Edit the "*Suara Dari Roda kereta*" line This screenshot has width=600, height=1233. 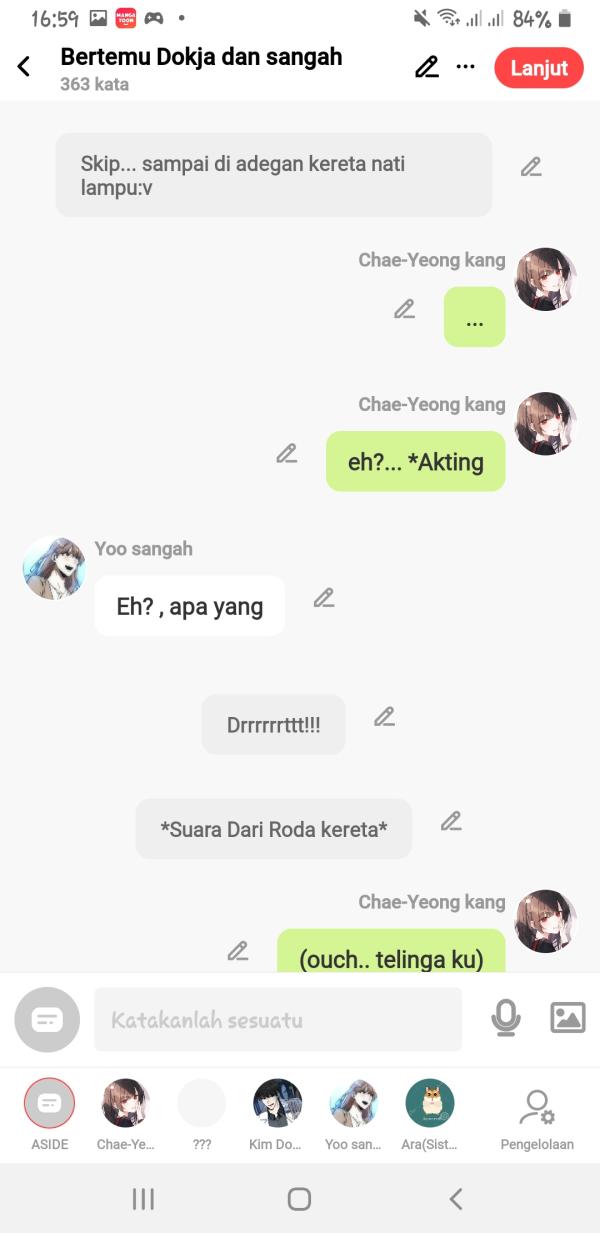pos(451,821)
